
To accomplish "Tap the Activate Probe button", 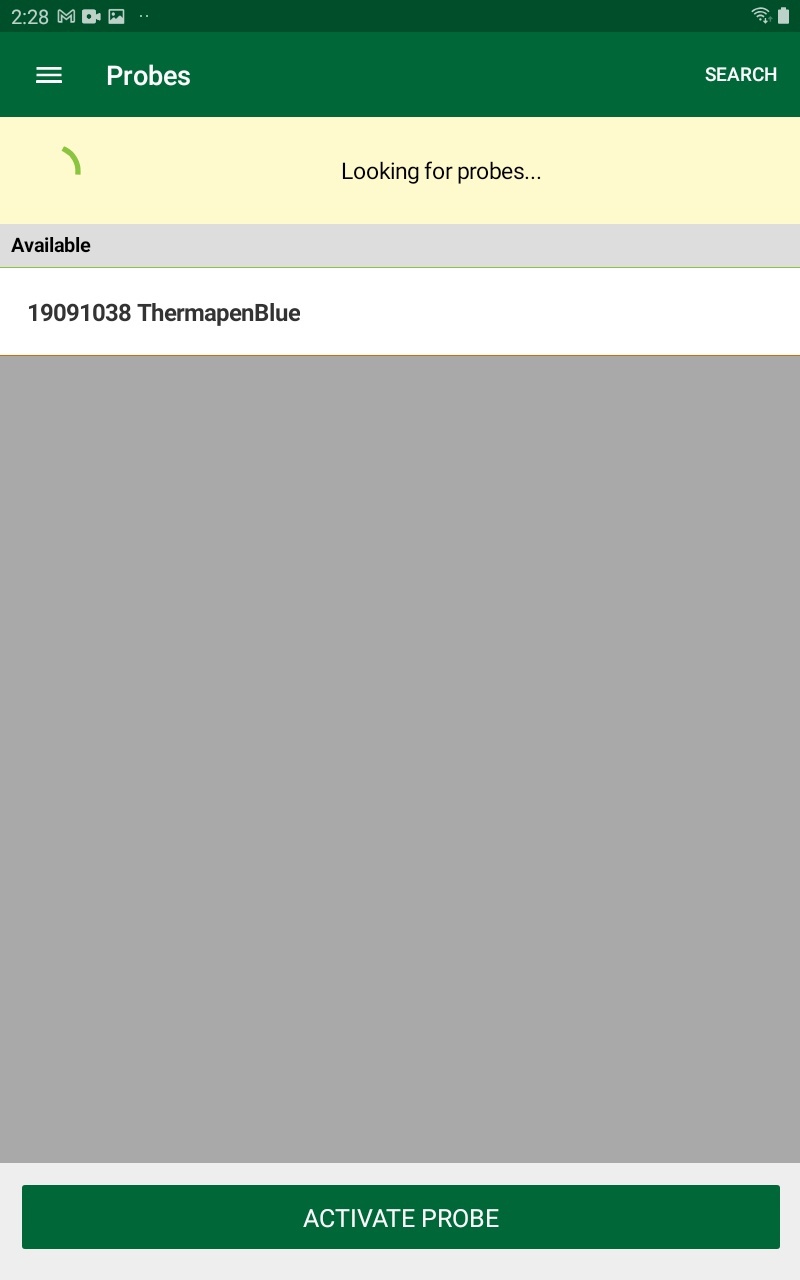I will pyautogui.click(x=400, y=1217).
